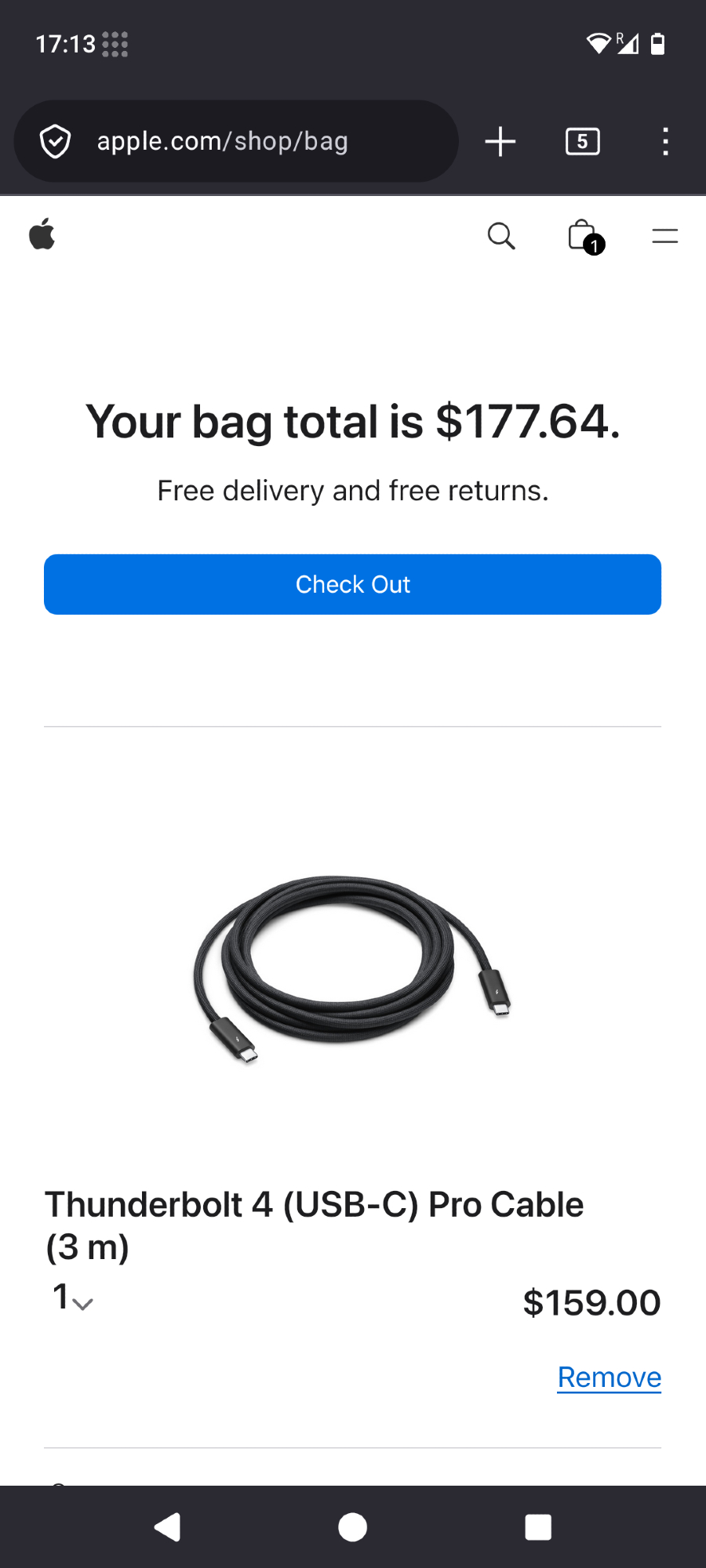Go to the Apple homepage via logo
The width and height of the screenshot is (706, 1568).
pos(42,234)
